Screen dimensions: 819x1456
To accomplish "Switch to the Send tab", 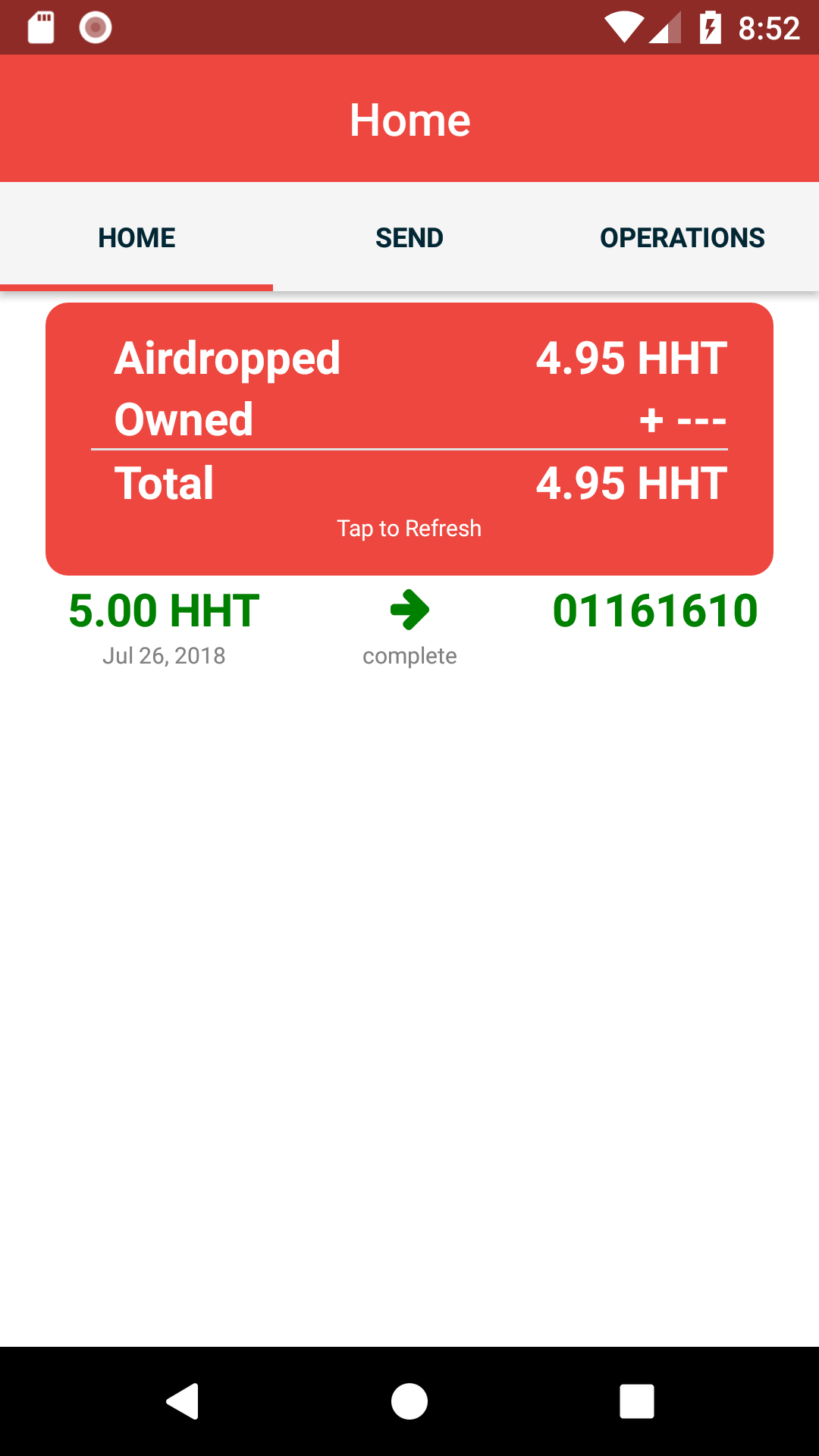I will click(x=409, y=237).
